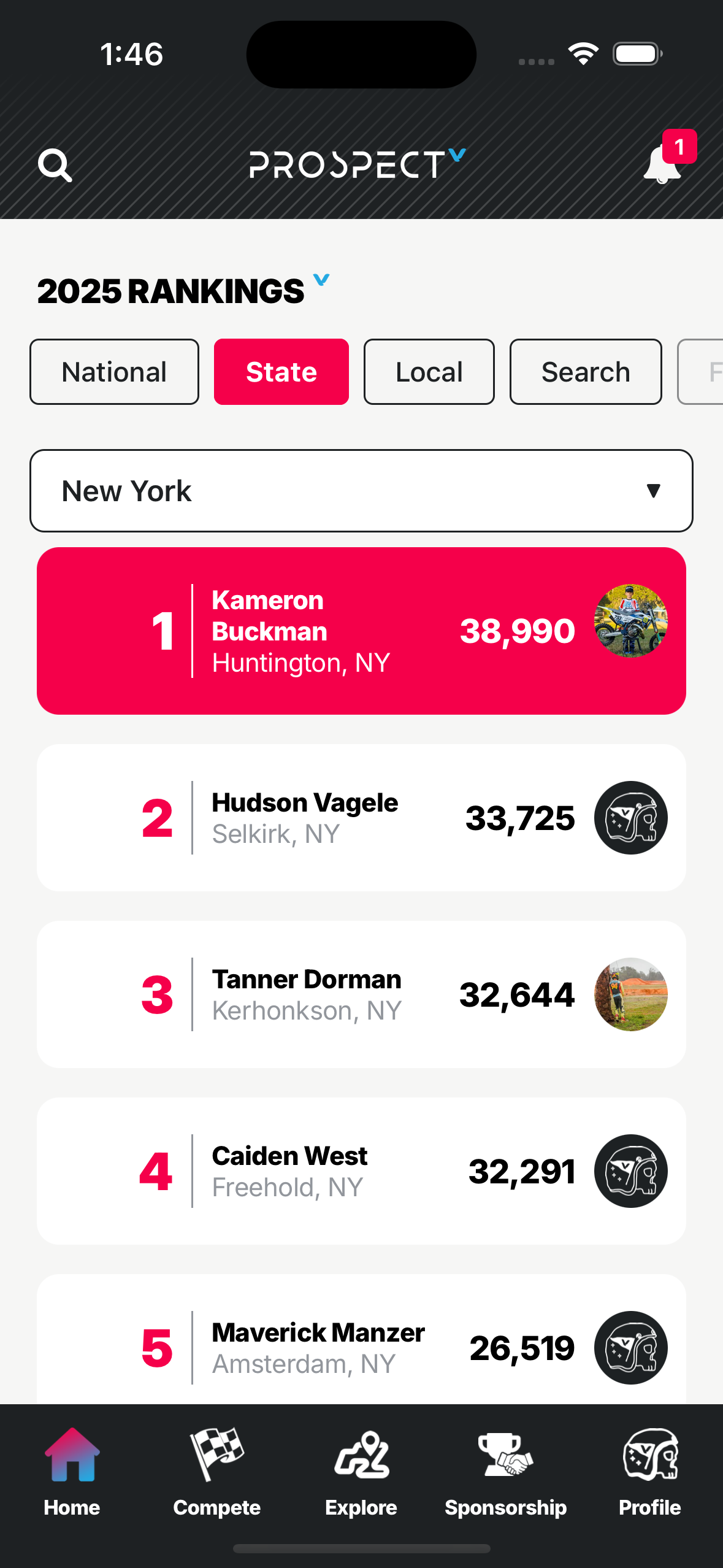Open the search magnifier icon
The width and height of the screenshot is (723, 1568).
click(x=55, y=165)
